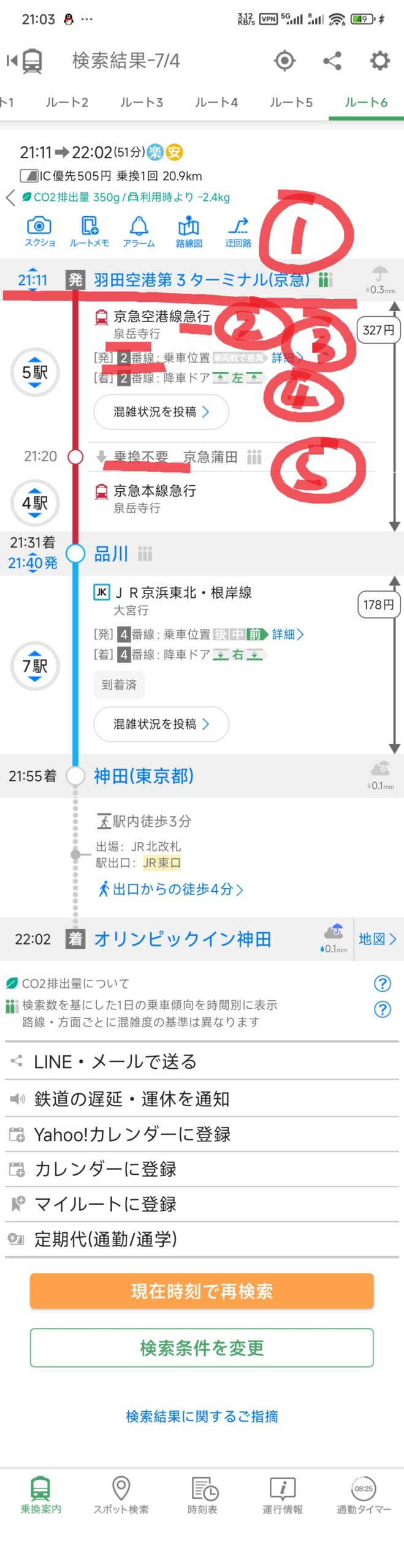Image resolution: width=404 pixels, height=1568 pixels.
Task: Open the share icon in the top bar
Action: (332, 61)
